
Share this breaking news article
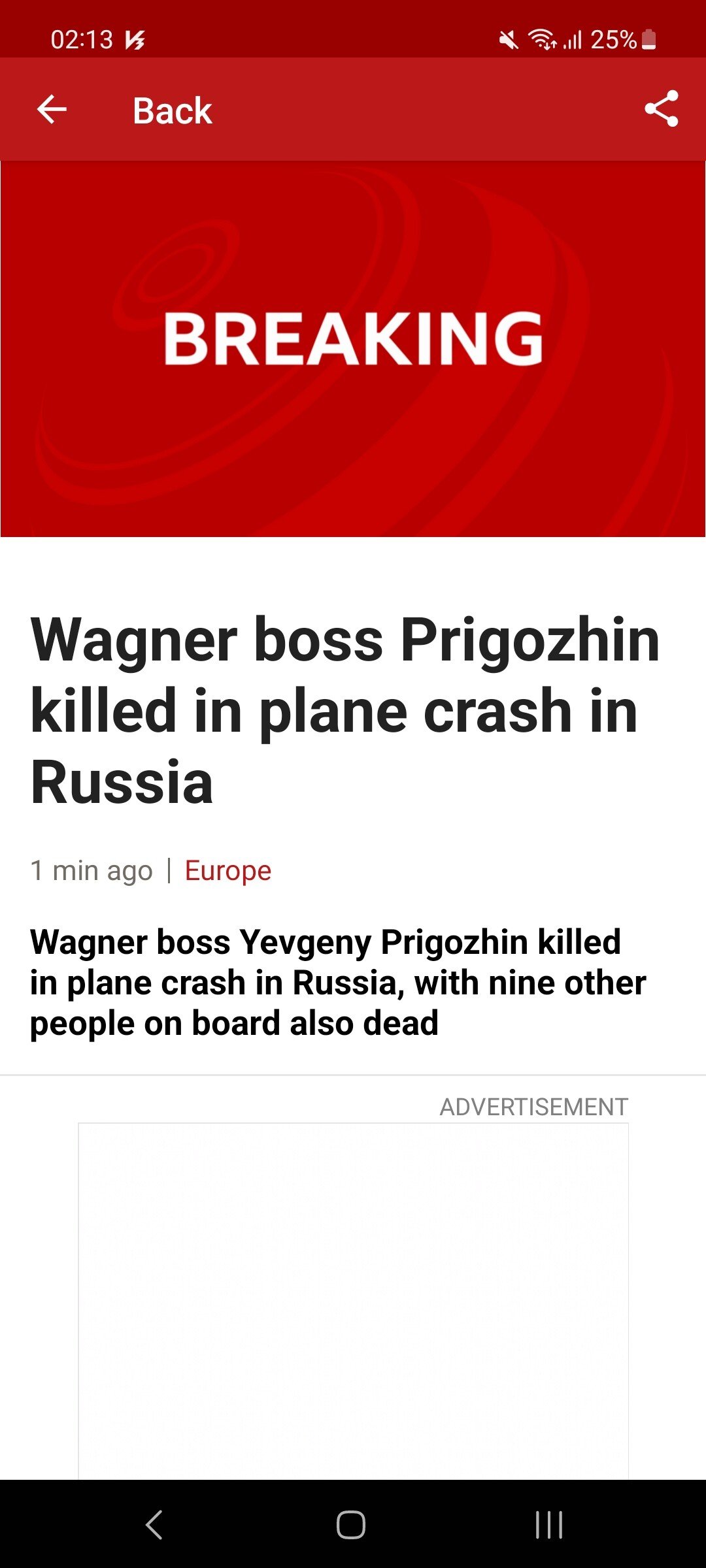(661, 109)
